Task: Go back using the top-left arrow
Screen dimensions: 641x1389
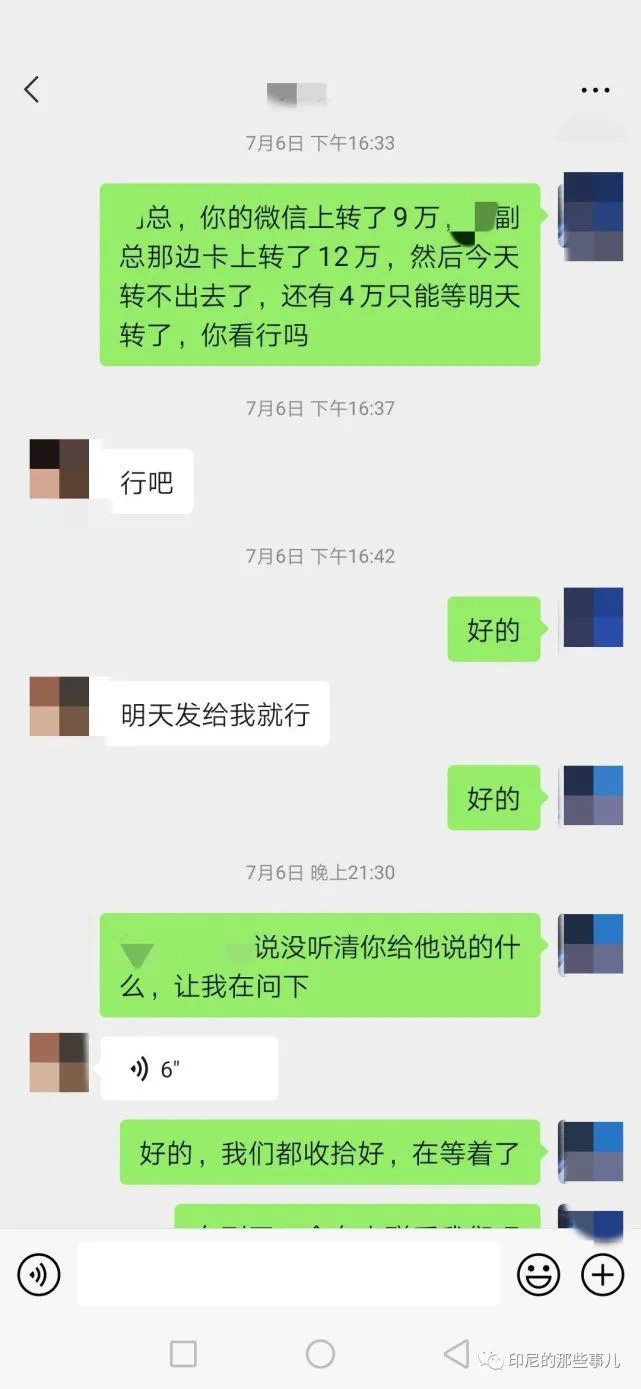Action: (32, 90)
